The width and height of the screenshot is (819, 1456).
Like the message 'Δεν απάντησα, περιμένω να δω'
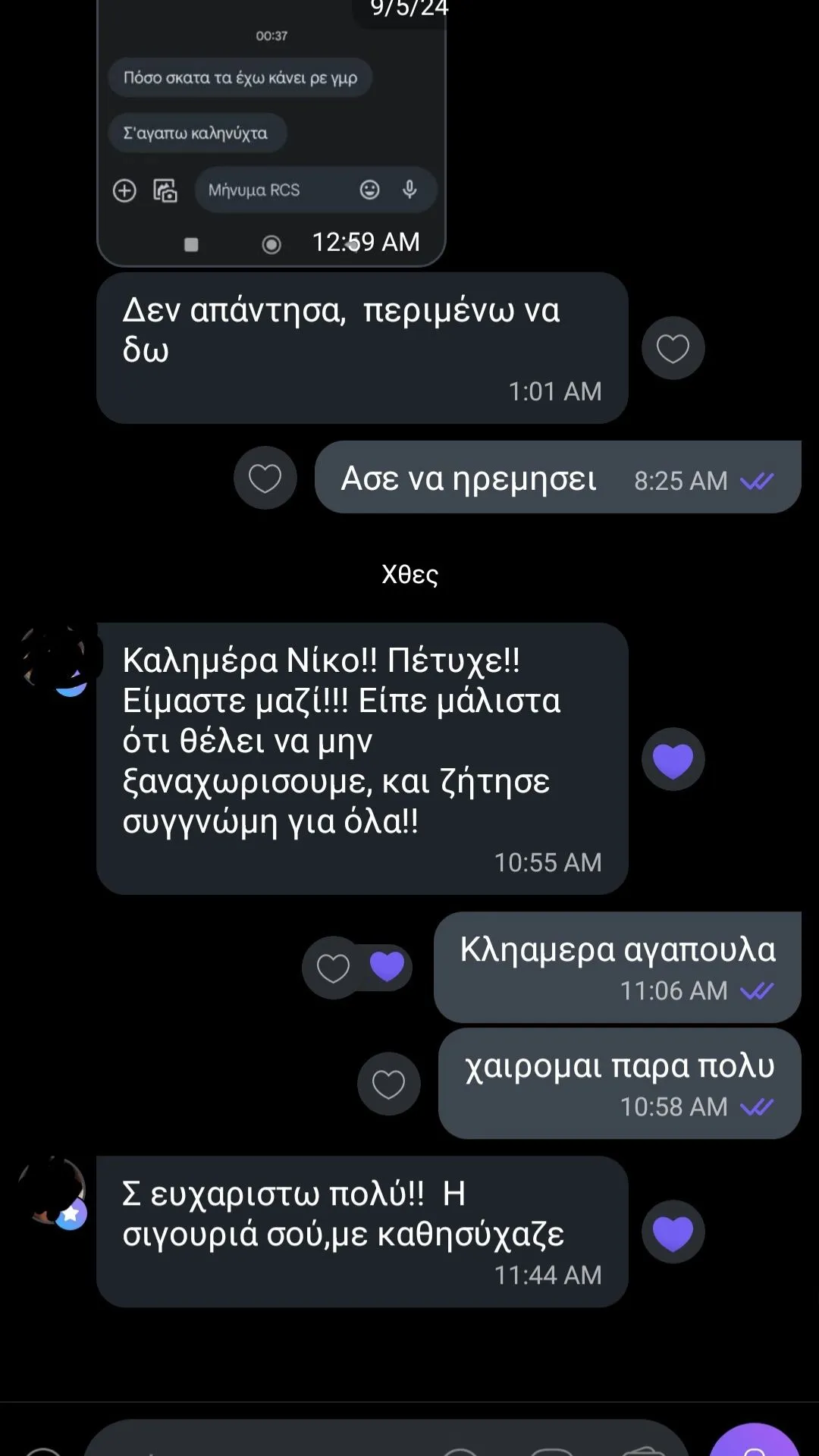pyautogui.click(x=673, y=348)
